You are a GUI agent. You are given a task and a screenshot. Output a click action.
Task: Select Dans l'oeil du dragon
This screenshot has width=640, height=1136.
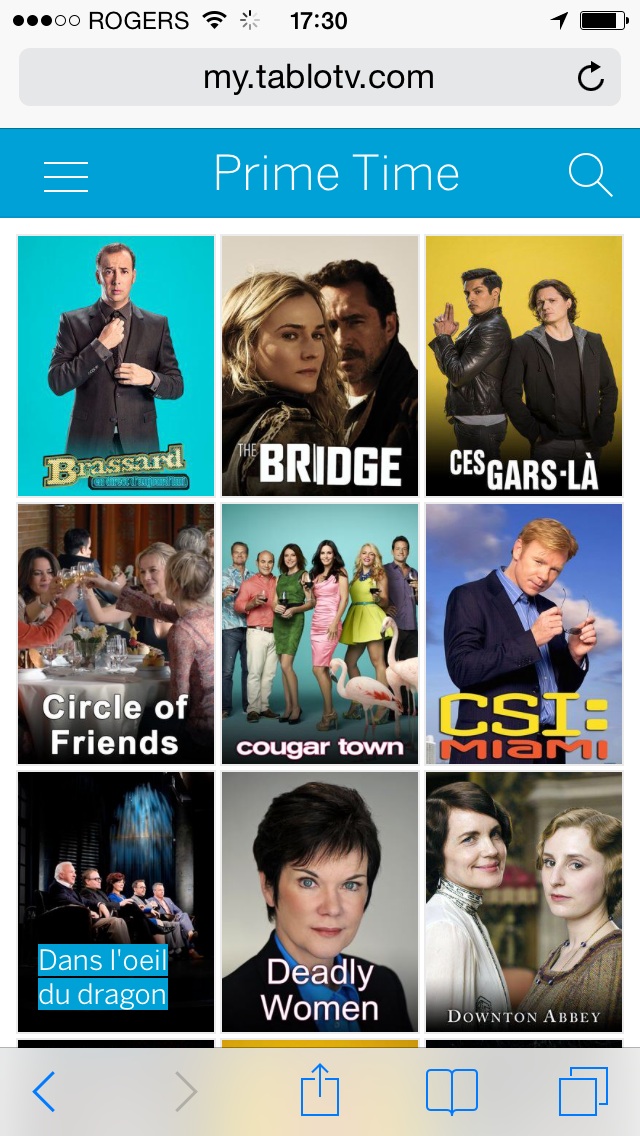tap(116, 902)
